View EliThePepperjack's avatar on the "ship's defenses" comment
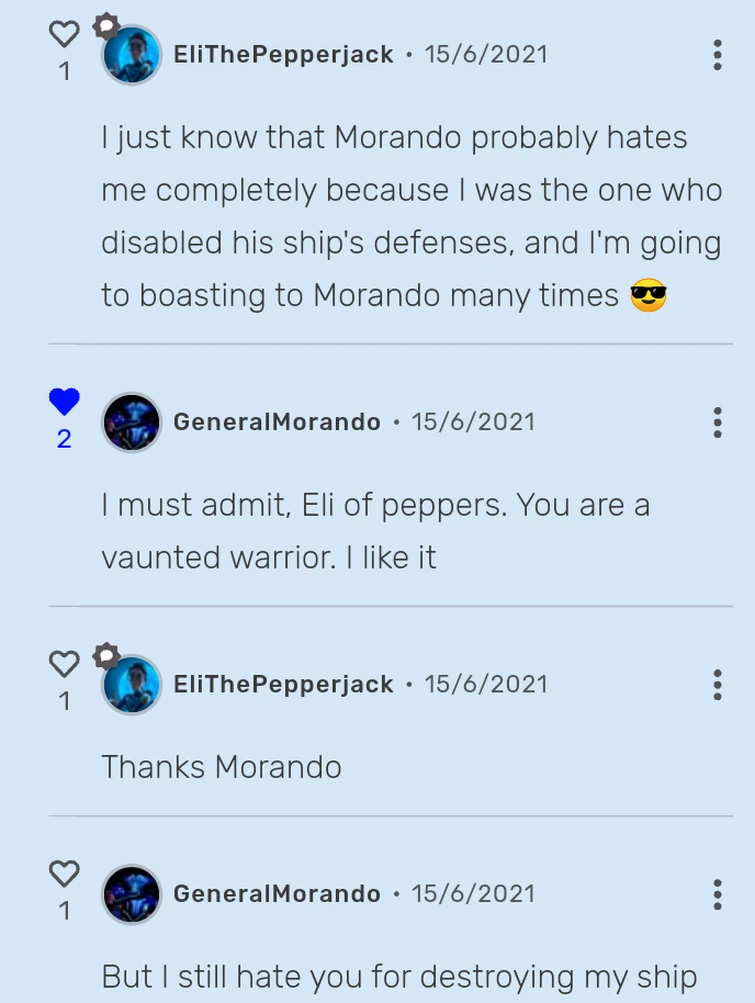The height and width of the screenshot is (1003, 755). (x=132, y=55)
